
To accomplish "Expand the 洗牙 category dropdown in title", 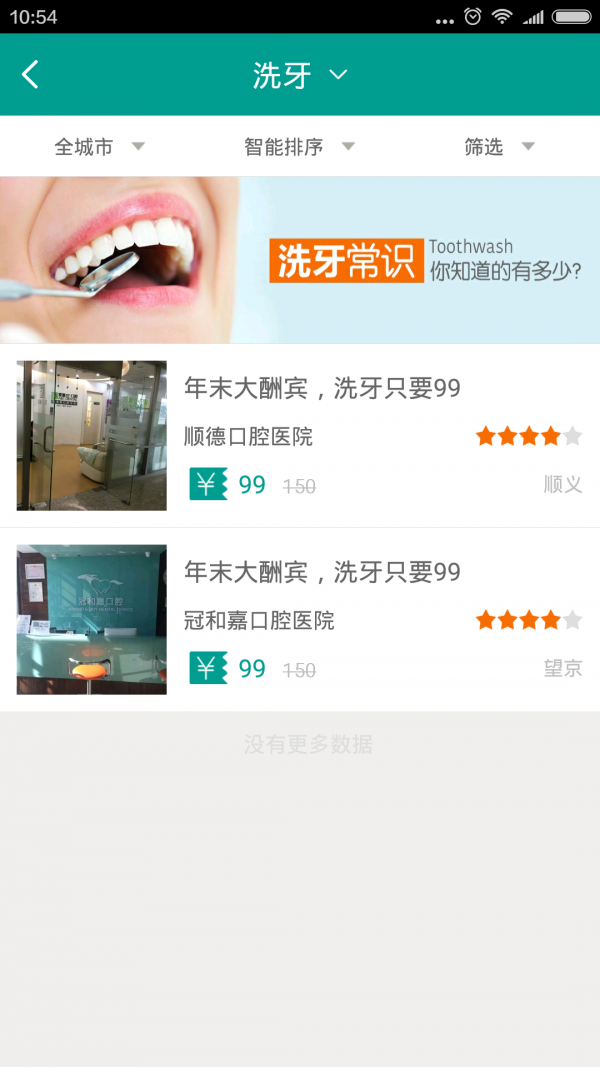I will click(x=299, y=75).
